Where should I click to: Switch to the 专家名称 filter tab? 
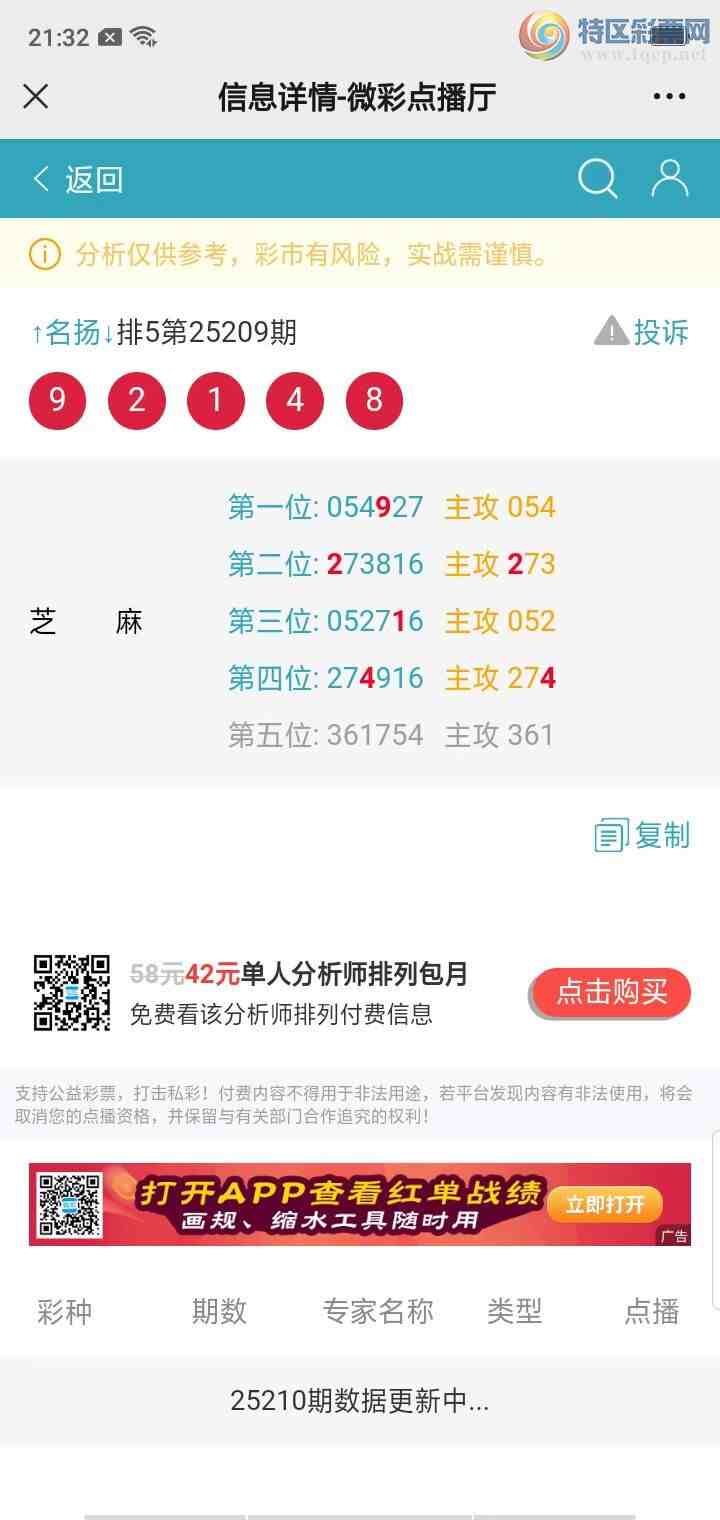click(378, 1311)
